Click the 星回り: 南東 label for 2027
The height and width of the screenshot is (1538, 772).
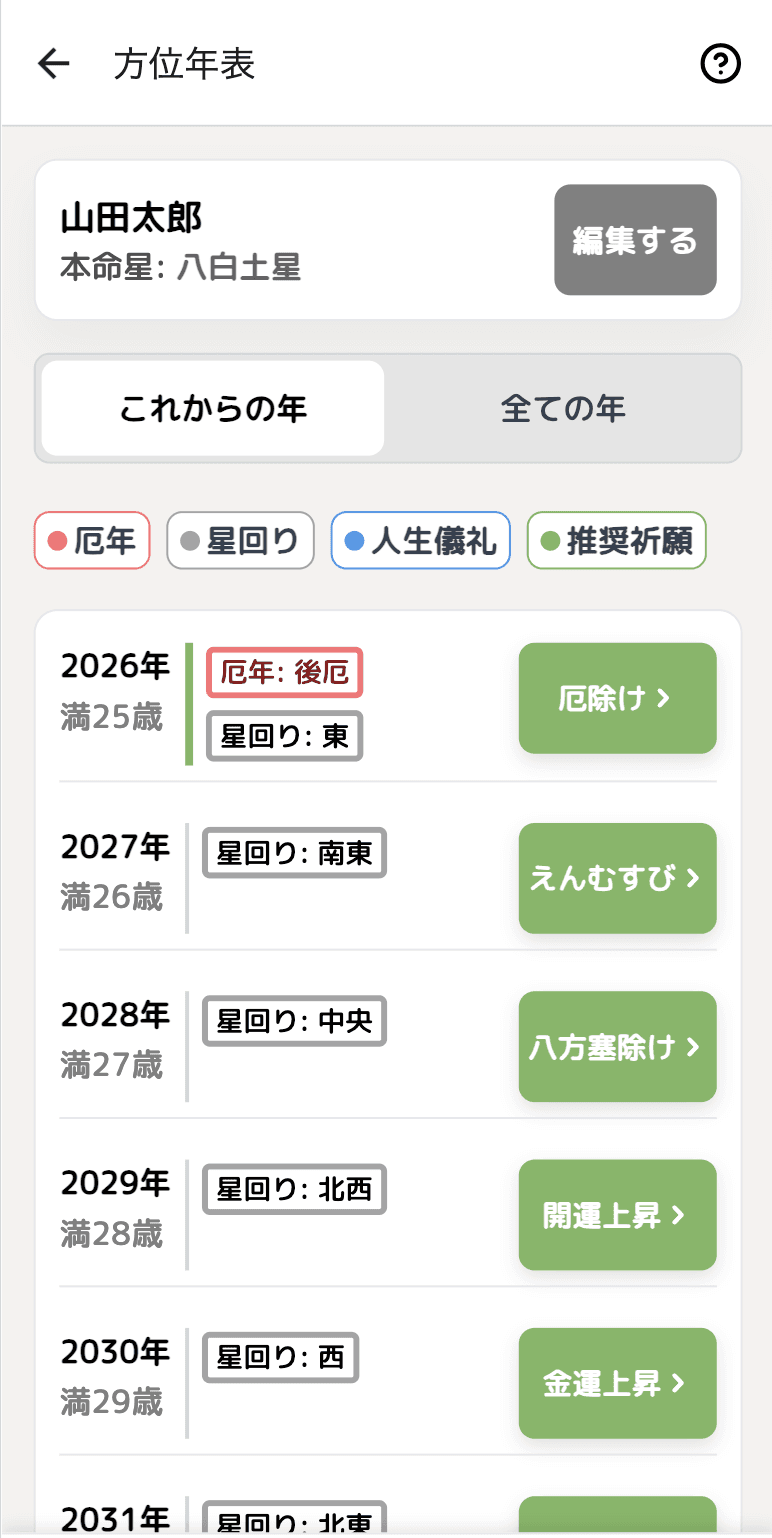[293, 853]
